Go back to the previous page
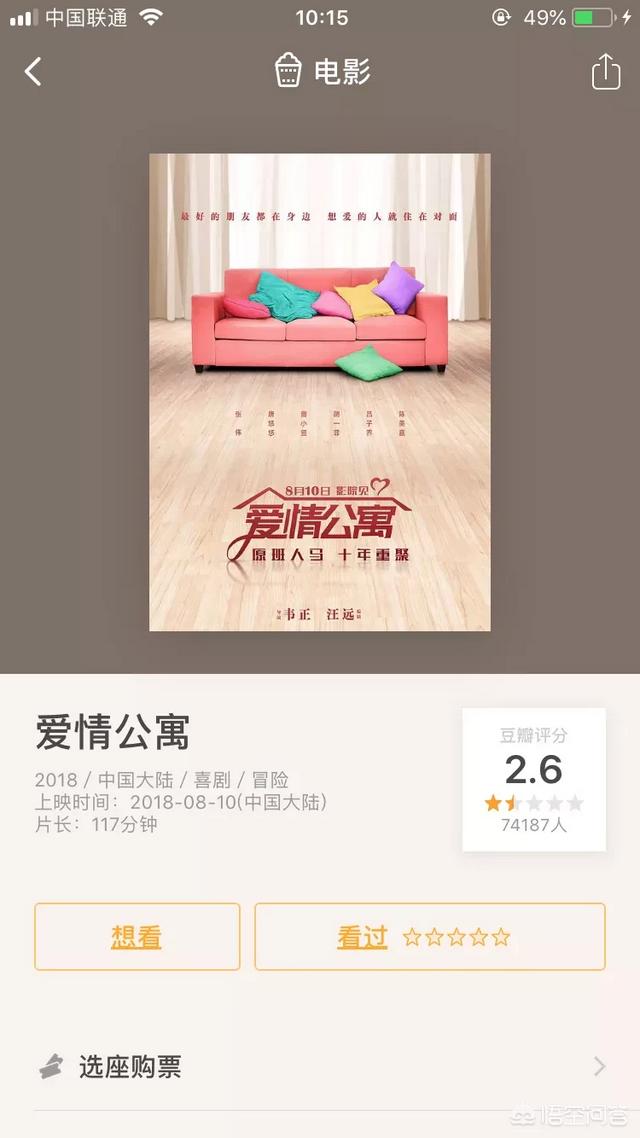Screen dimensions: 640x1138 [x=34, y=72]
